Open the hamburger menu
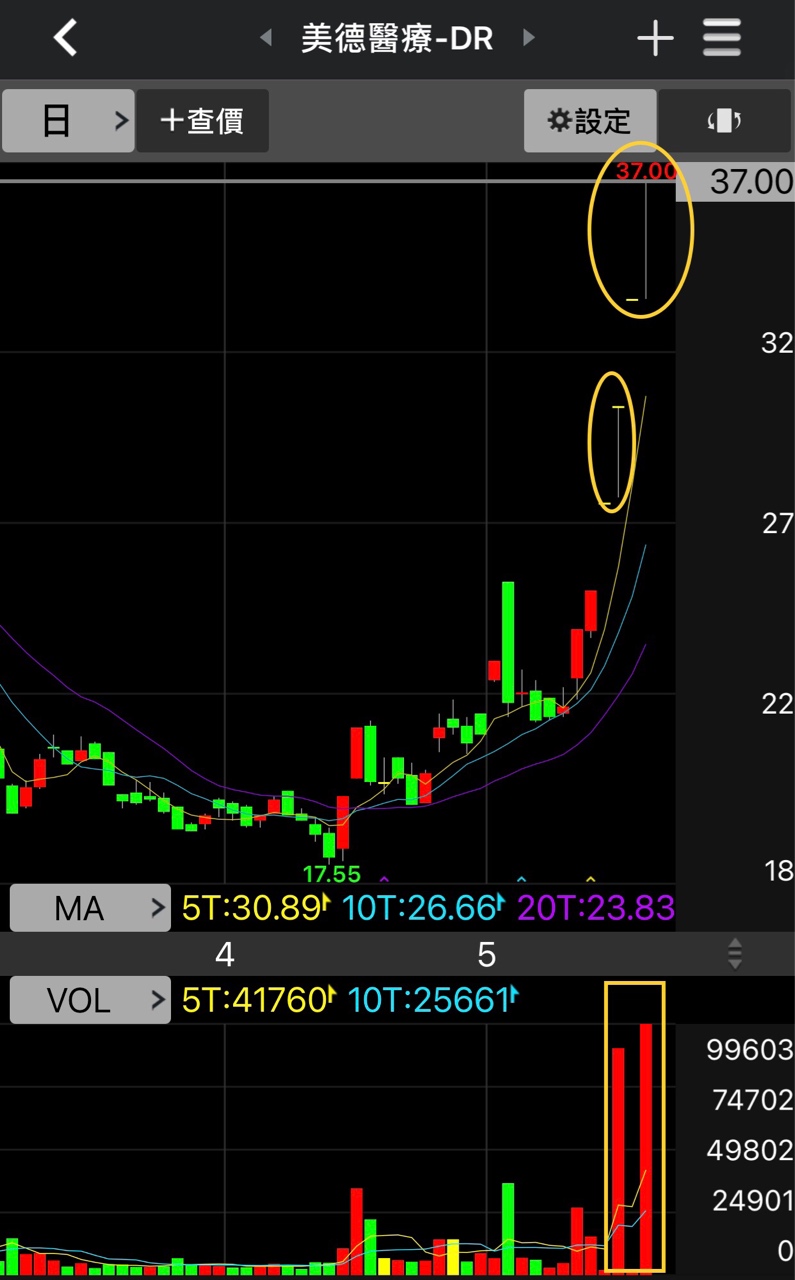795x1280 pixels. click(722, 38)
